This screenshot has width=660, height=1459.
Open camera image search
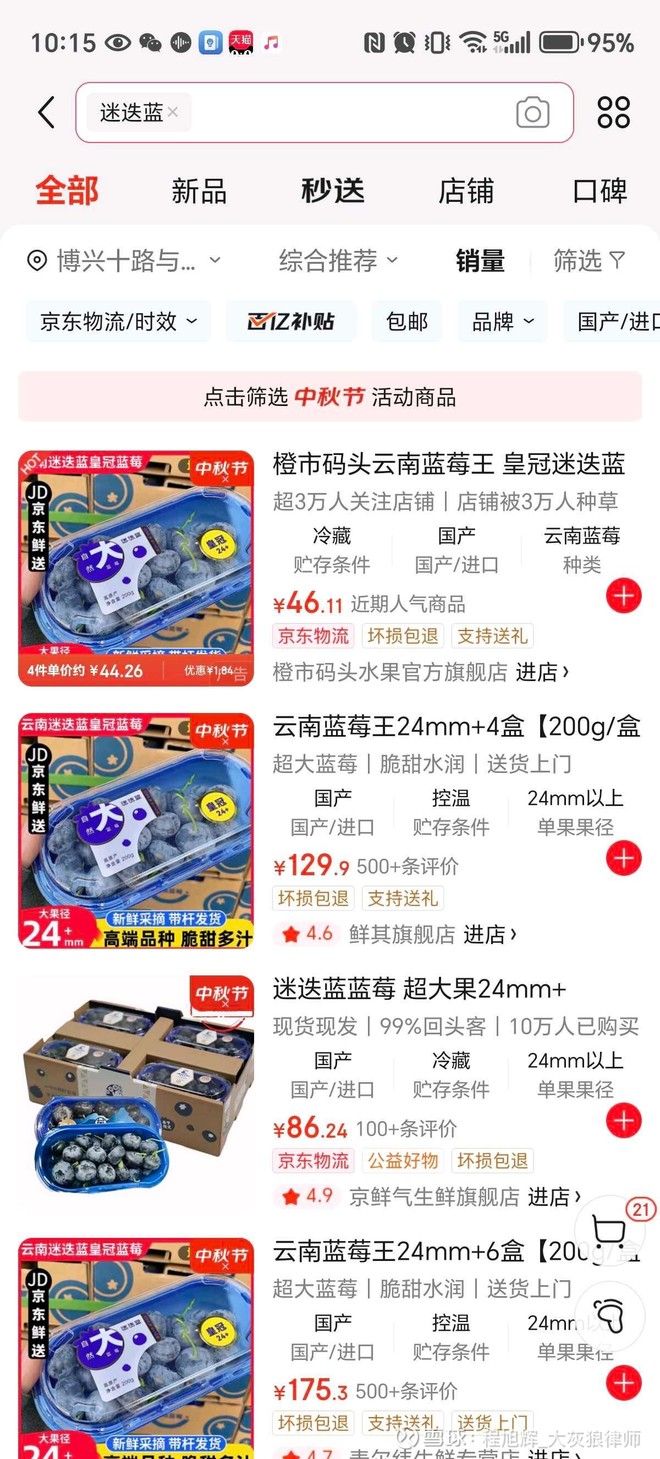click(532, 113)
